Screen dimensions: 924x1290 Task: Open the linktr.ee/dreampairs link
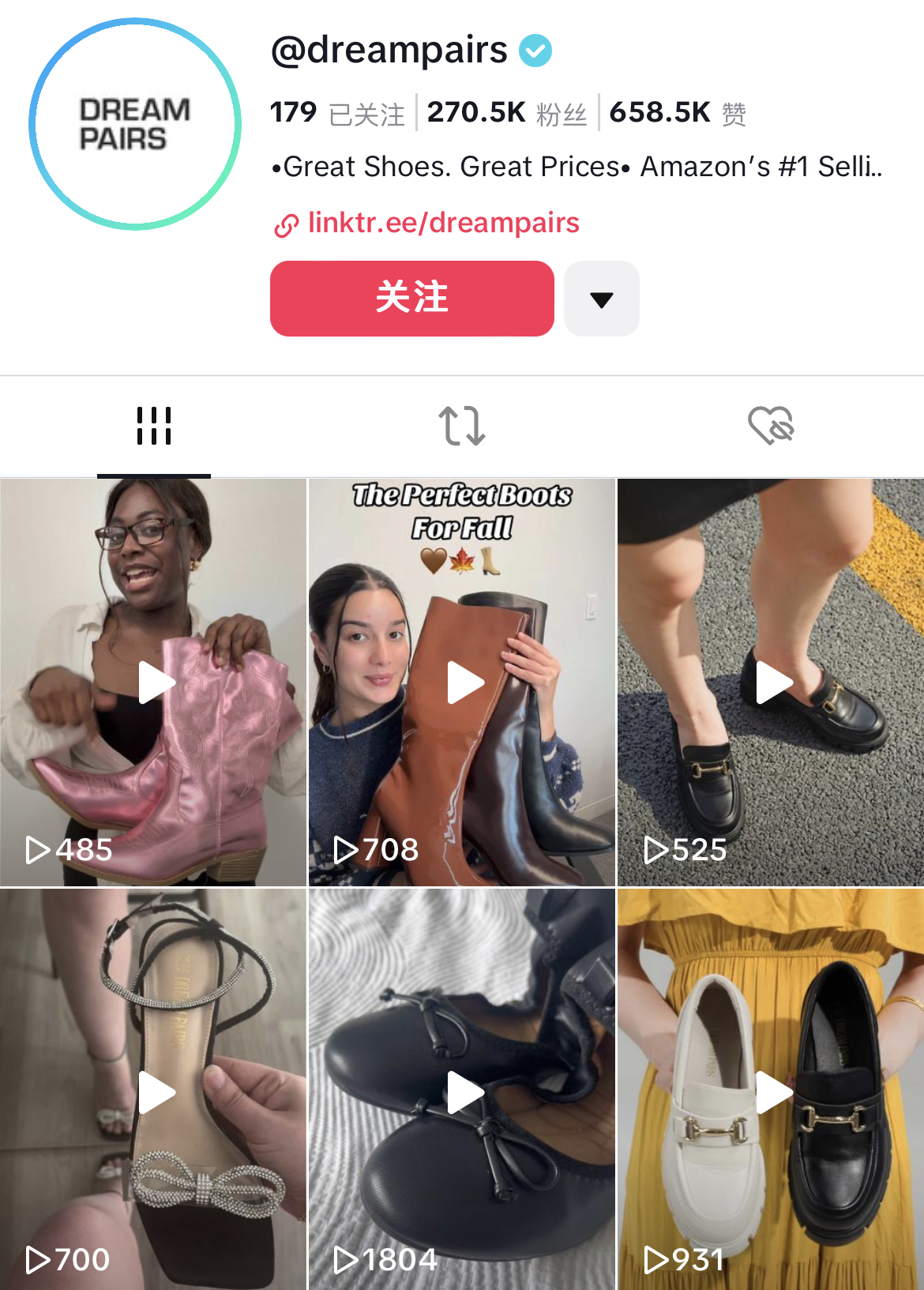point(442,224)
